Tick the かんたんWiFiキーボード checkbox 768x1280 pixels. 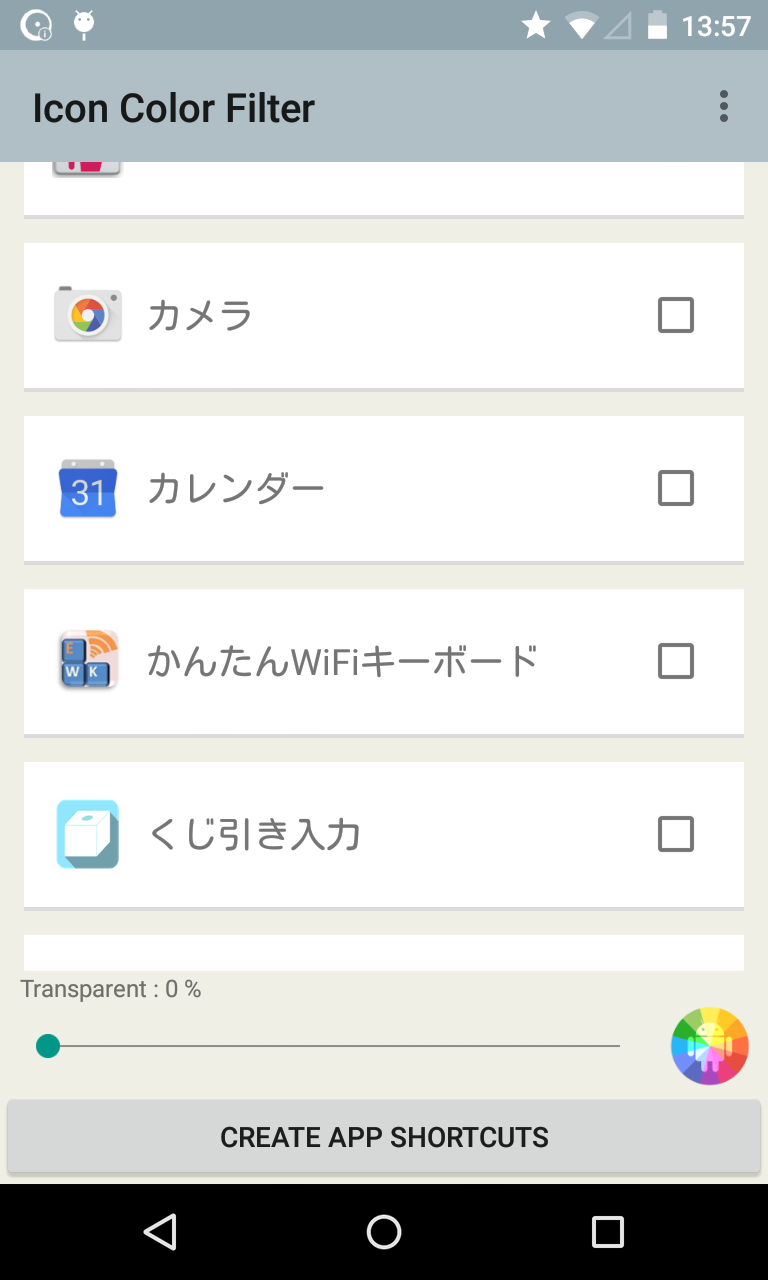point(676,661)
